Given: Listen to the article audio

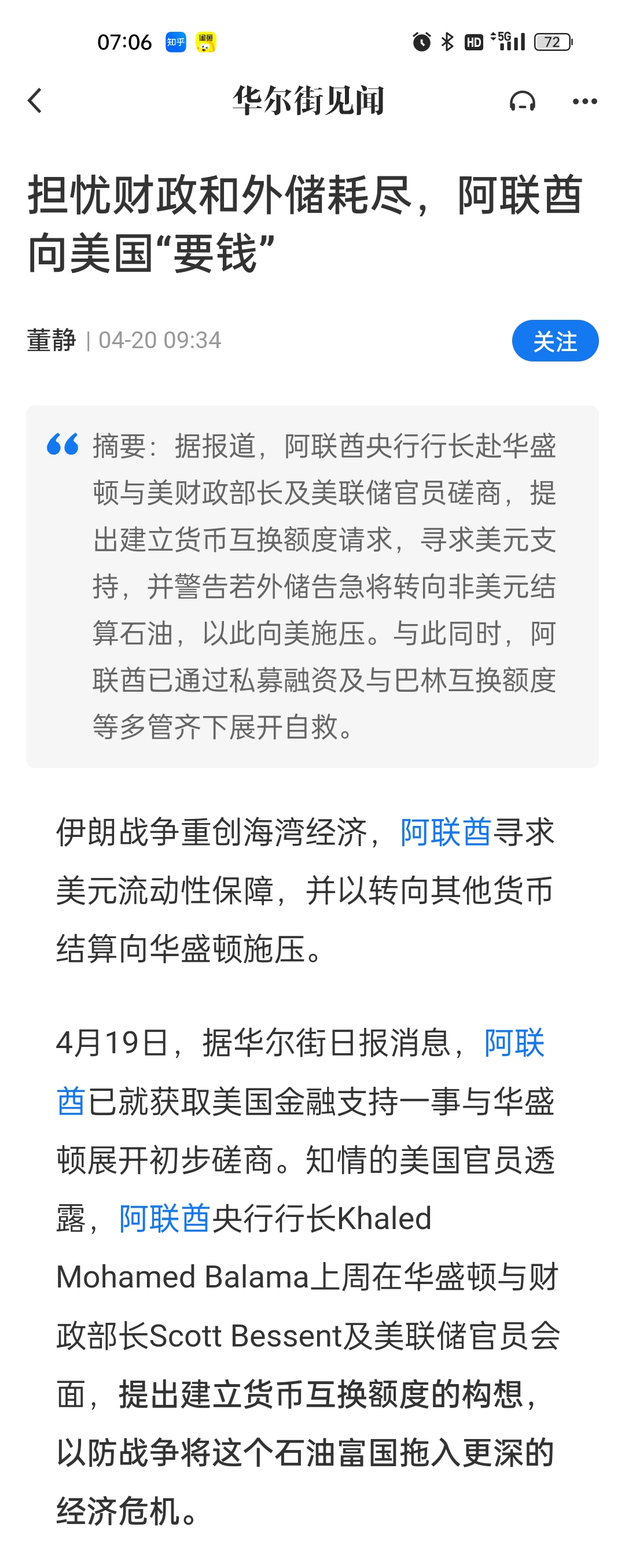Looking at the screenshot, I should pos(522,101).
